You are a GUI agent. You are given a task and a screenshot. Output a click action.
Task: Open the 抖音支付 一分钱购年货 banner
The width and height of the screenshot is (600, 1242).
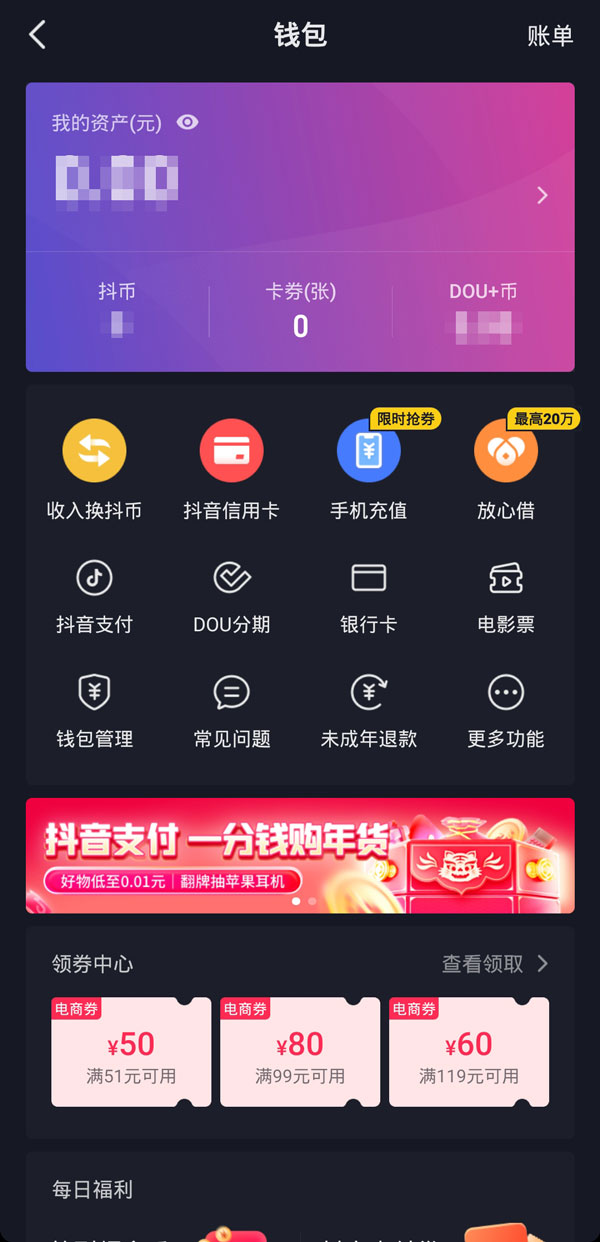tap(300, 855)
